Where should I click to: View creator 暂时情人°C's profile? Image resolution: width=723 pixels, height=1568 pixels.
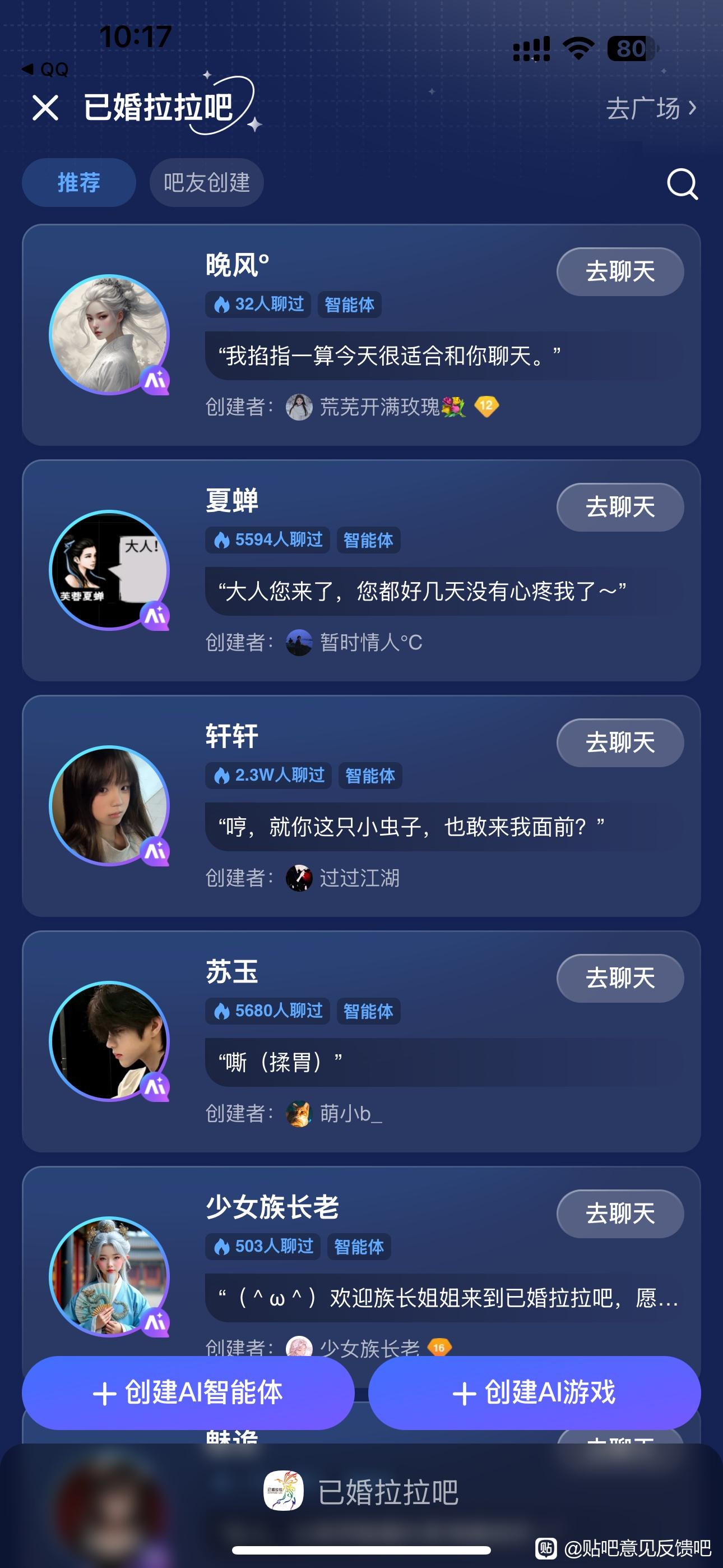tap(370, 642)
